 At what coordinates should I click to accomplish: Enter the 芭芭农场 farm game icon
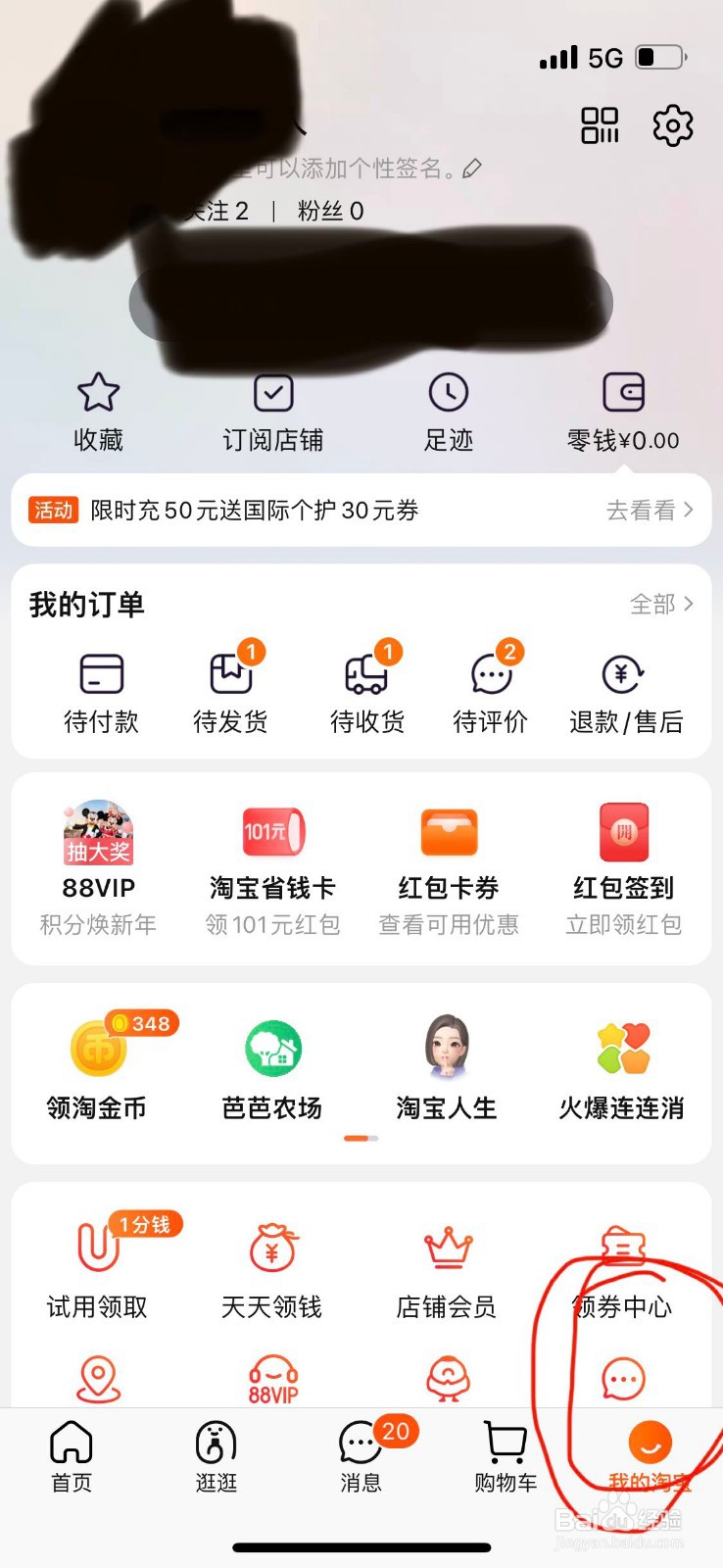point(271,1047)
